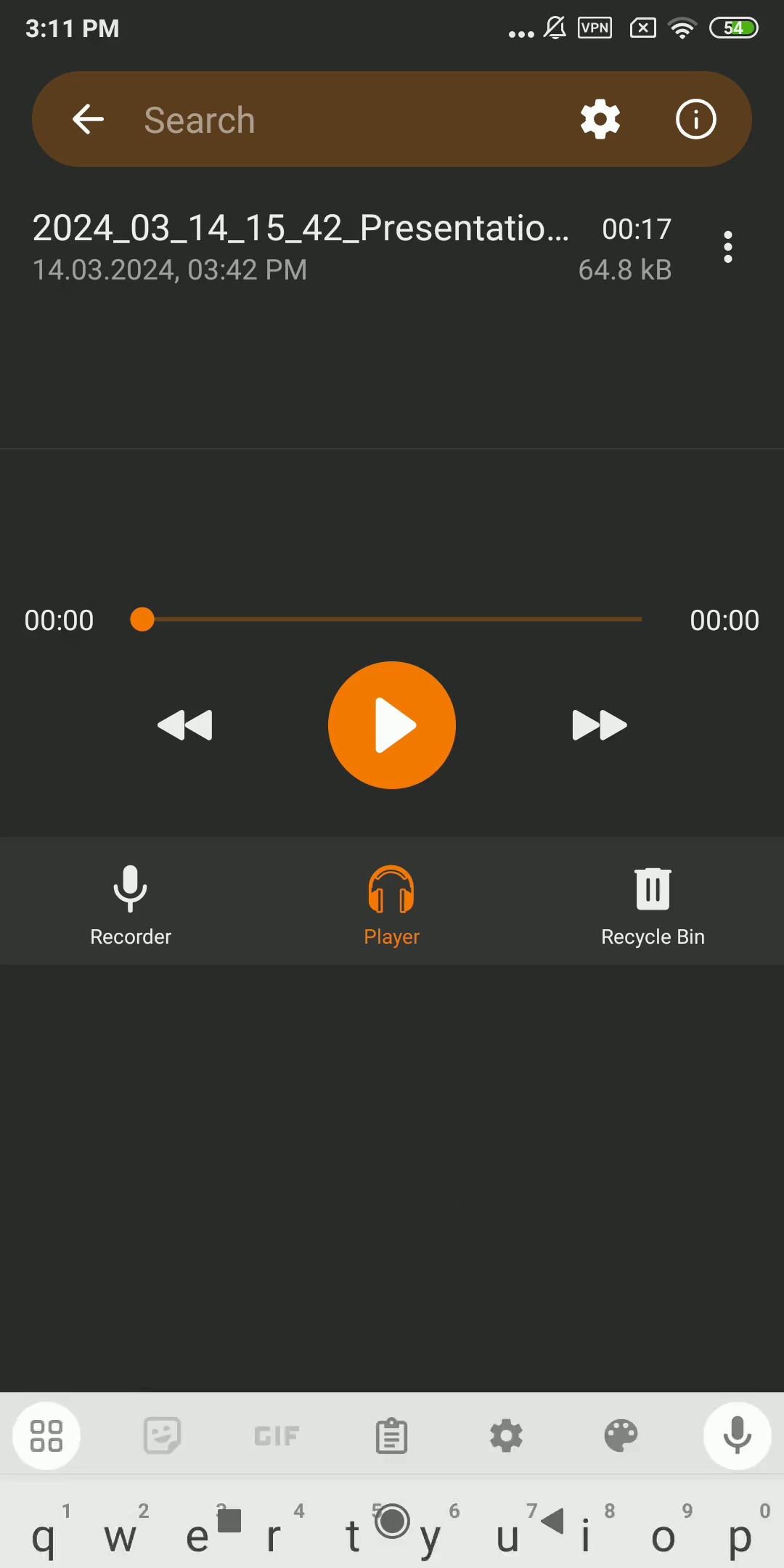
Task: Open the keyboard GIF panel
Action: (x=277, y=1435)
